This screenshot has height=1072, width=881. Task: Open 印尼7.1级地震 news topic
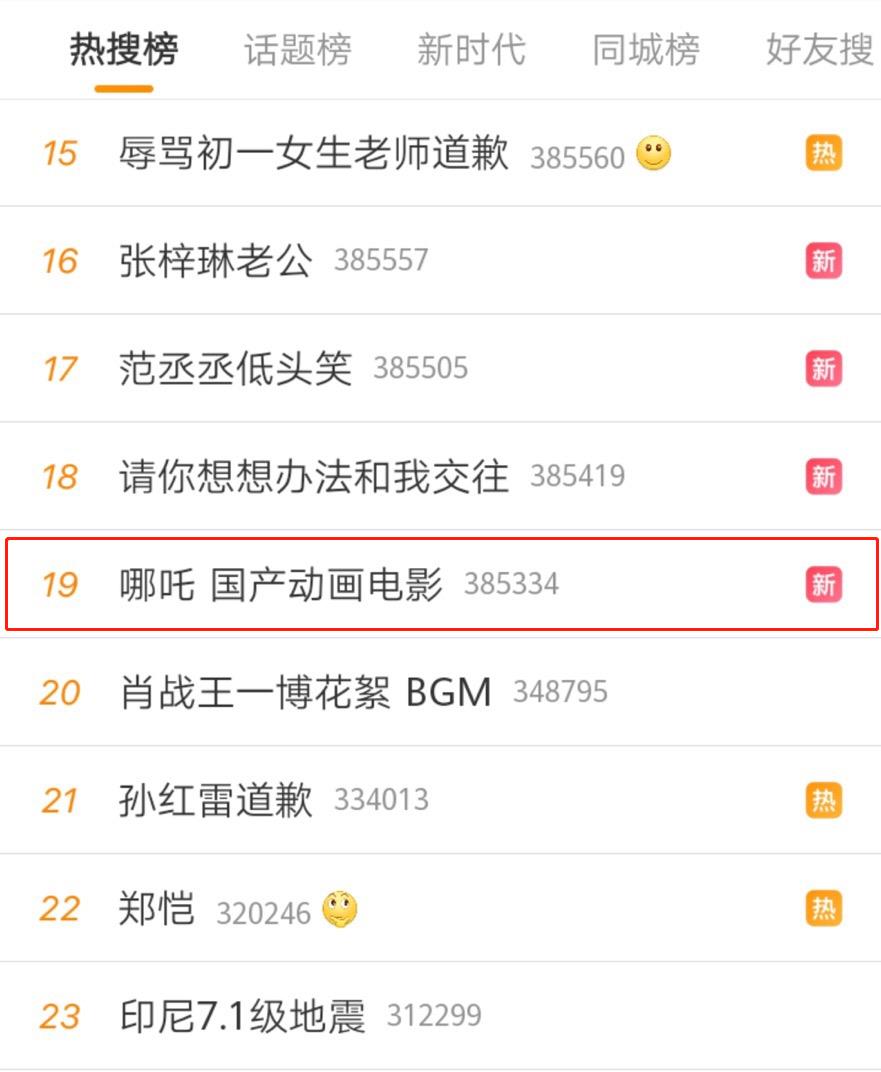coord(242,1016)
